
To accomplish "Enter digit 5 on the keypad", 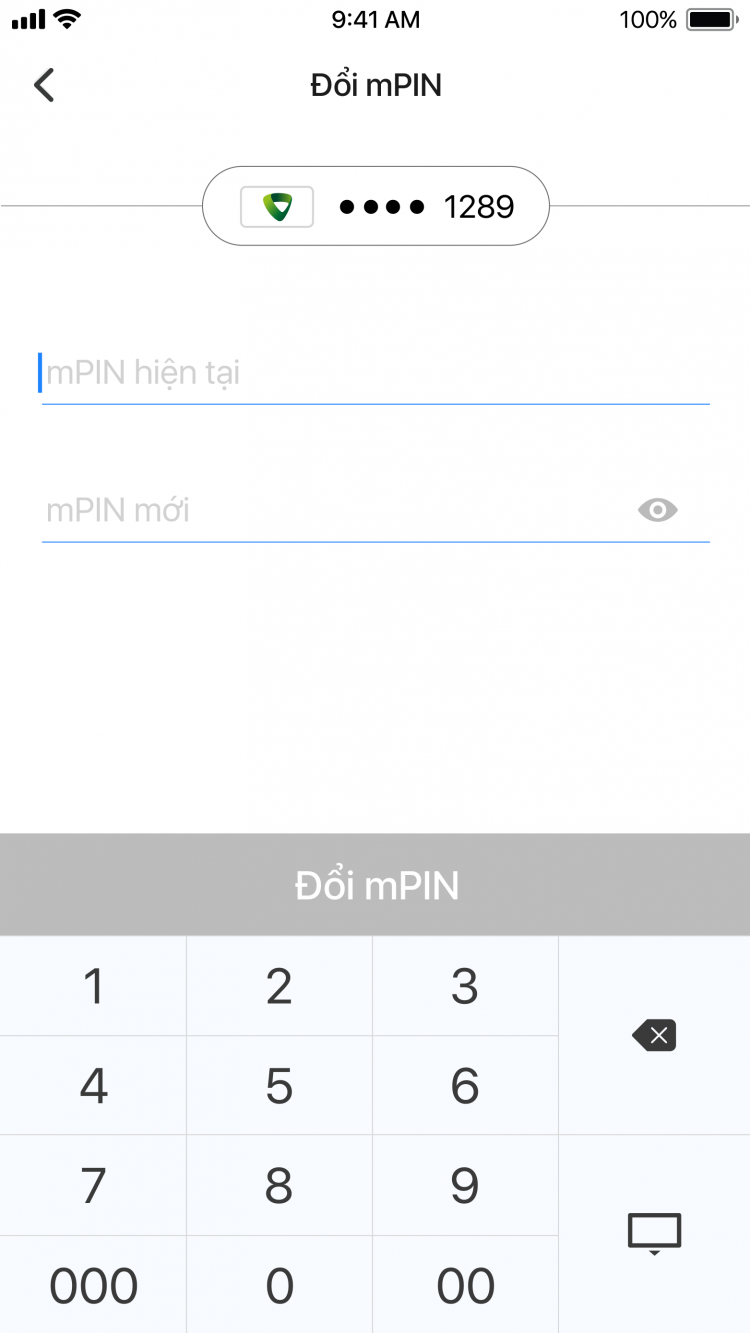I will (x=279, y=1086).
